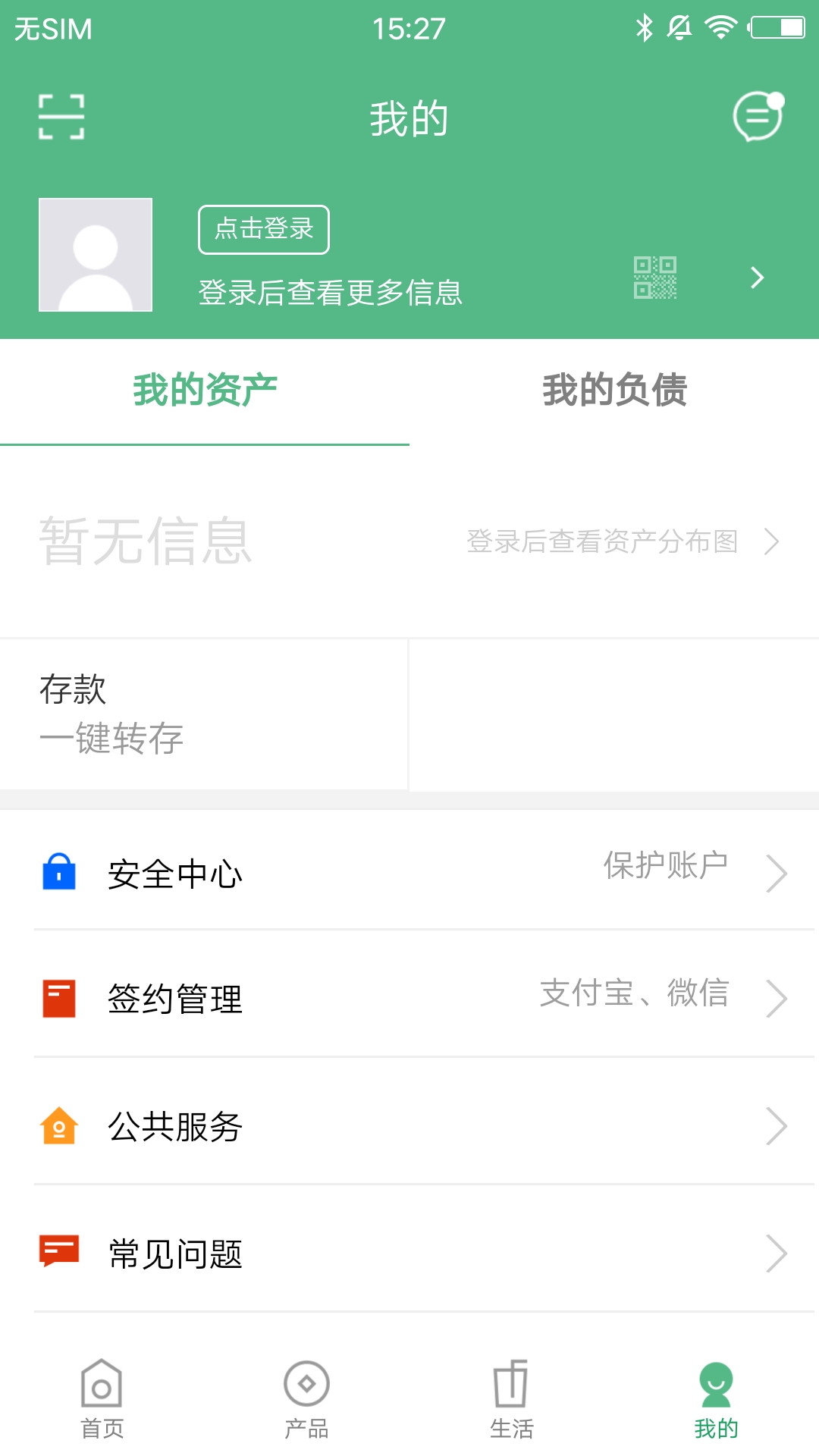Click the profile avatar placeholder
Image resolution: width=819 pixels, height=1456 pixels.
[x=95, y=254]
